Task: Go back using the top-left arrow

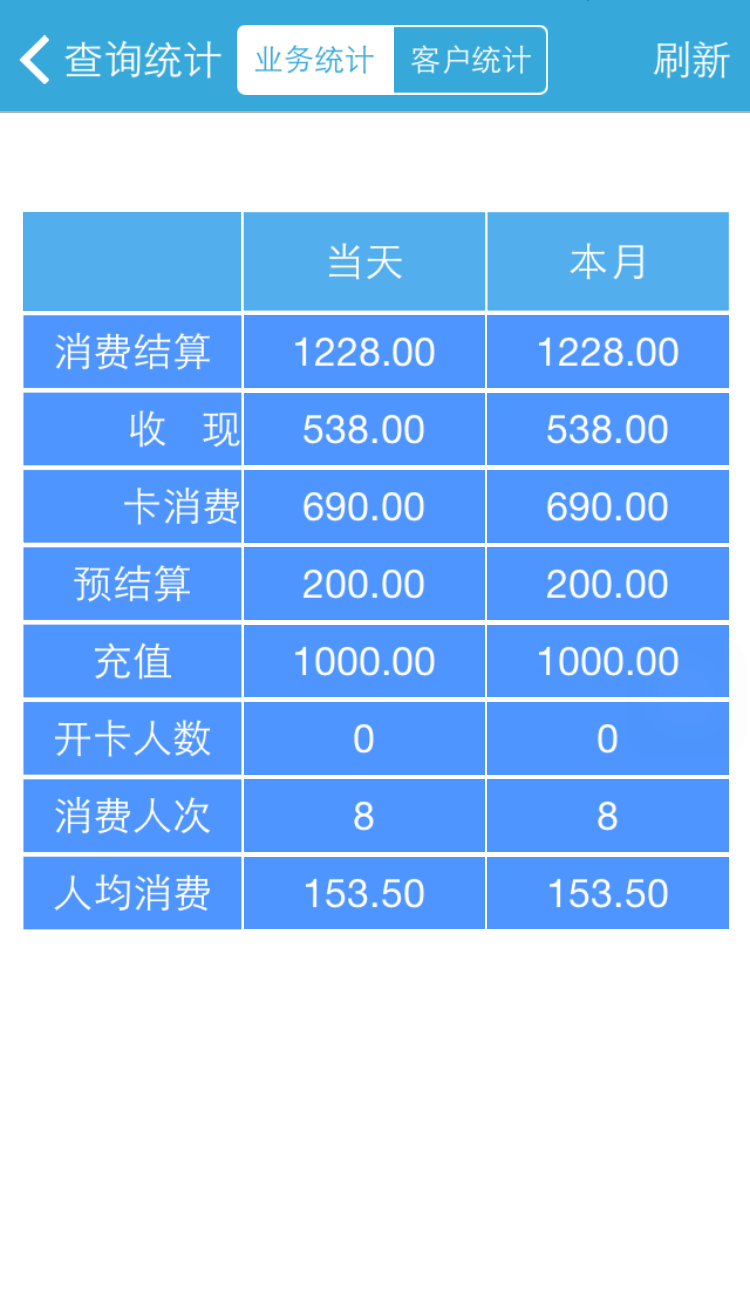Action: point(35,60)
